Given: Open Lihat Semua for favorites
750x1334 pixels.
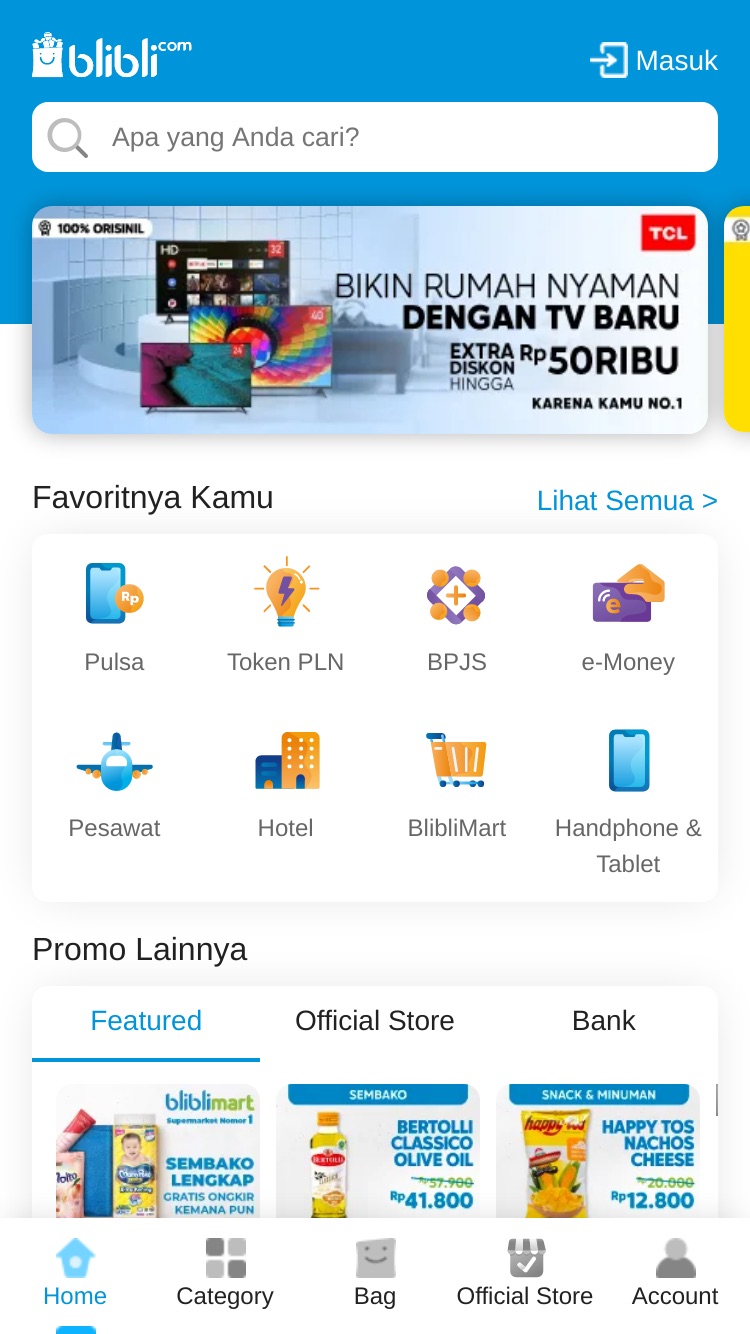Looking at the screenshot, I should coord(627,500).
